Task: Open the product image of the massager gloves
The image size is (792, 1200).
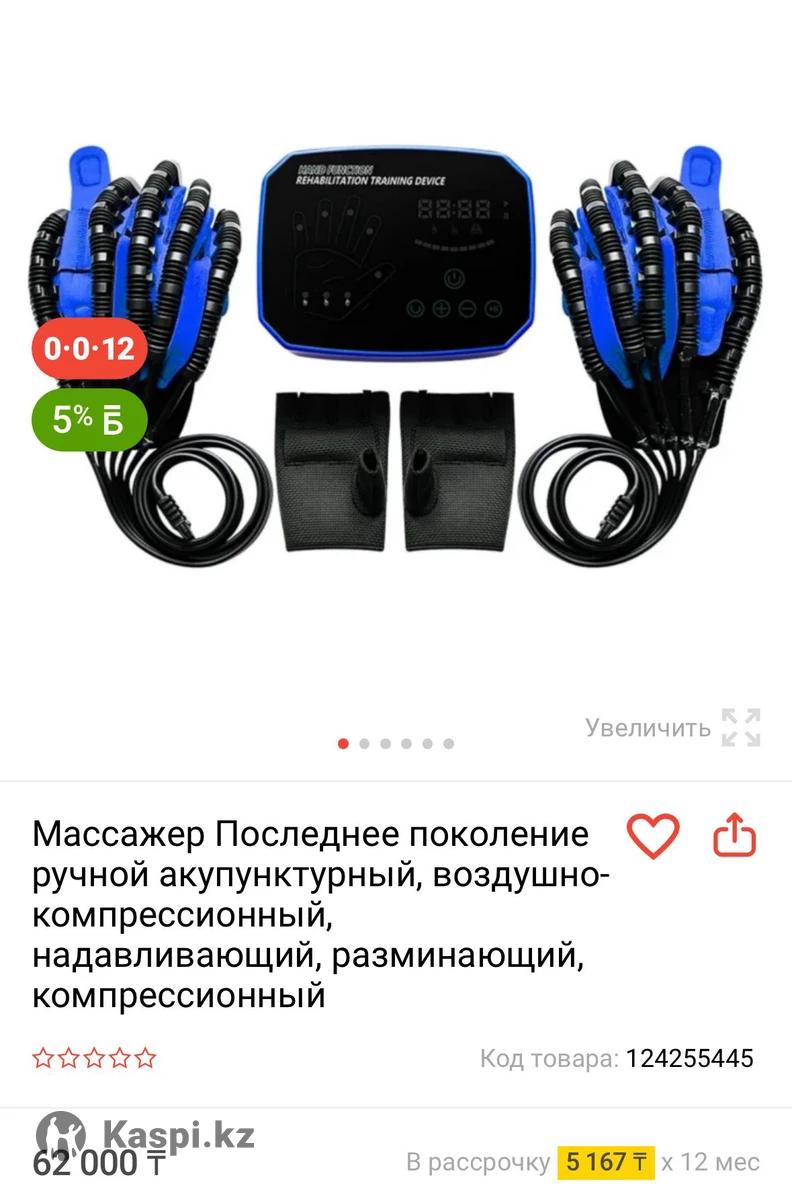Action: [x=396, y=350]
